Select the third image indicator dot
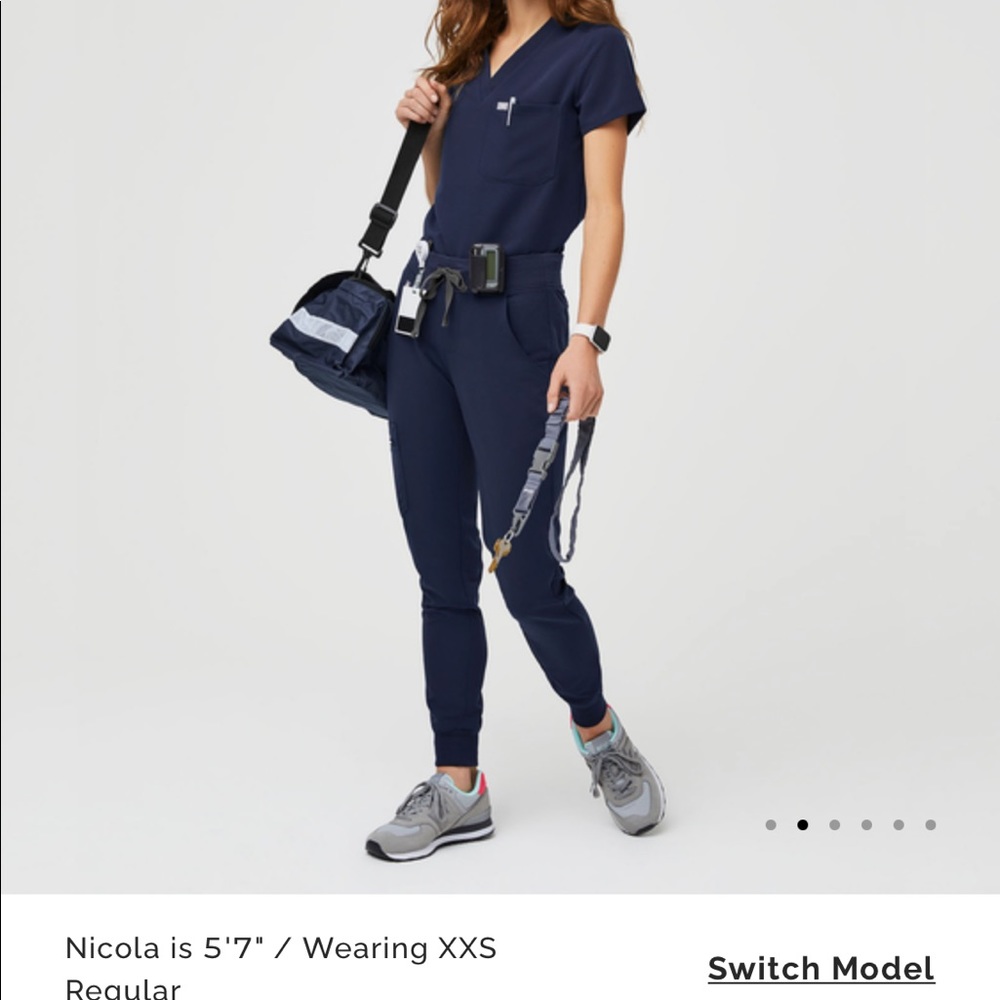 click(x=834, y=825)
